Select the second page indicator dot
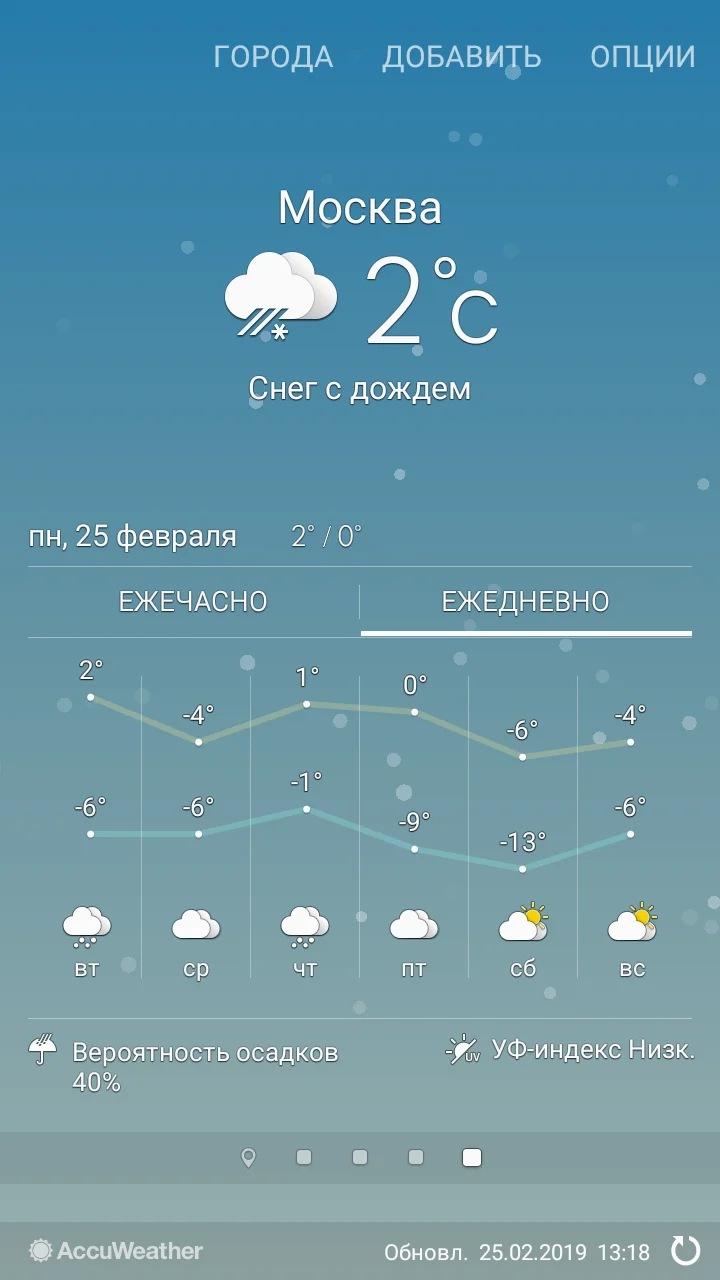Screen dimensions: 720x1280 tap(303, 1157)
